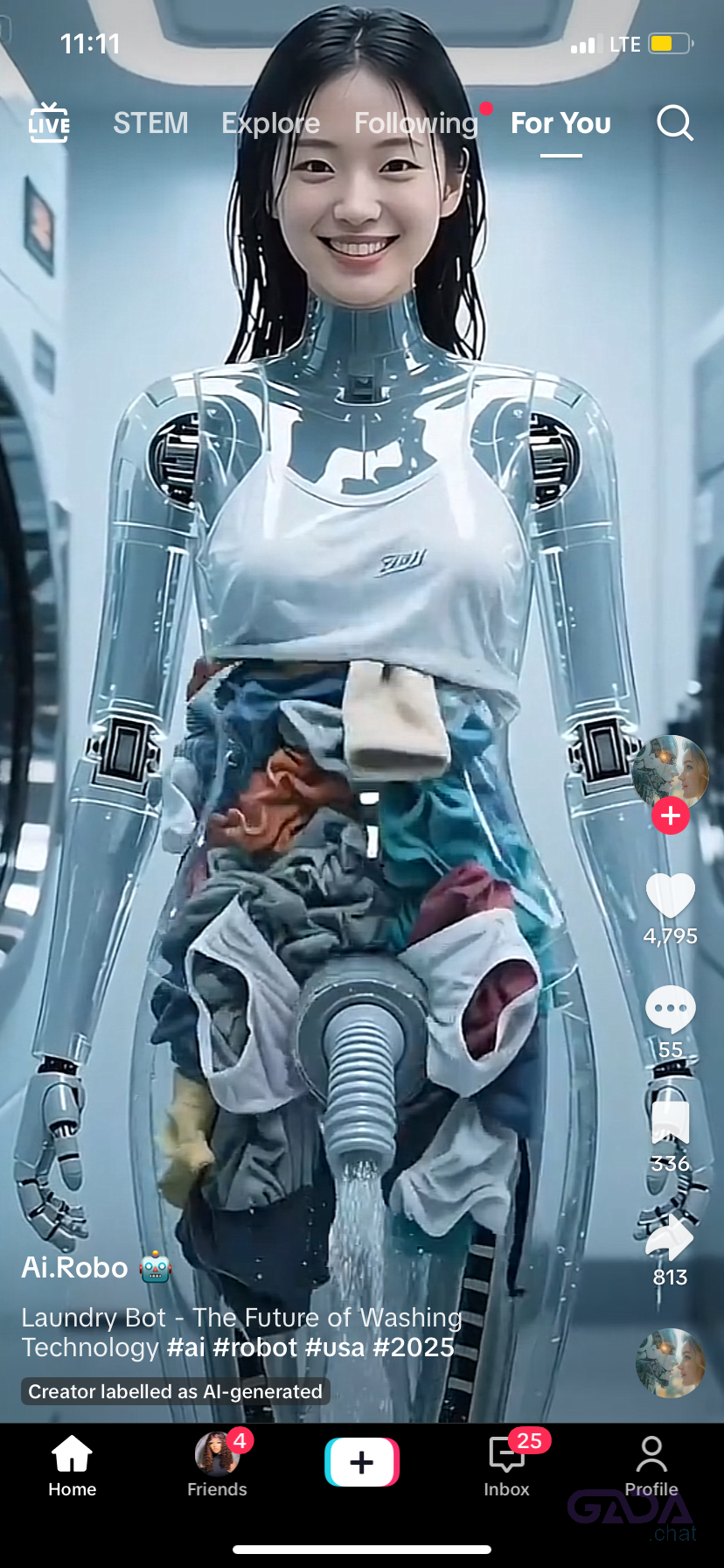Open the search magnifier

pos(674,123)
